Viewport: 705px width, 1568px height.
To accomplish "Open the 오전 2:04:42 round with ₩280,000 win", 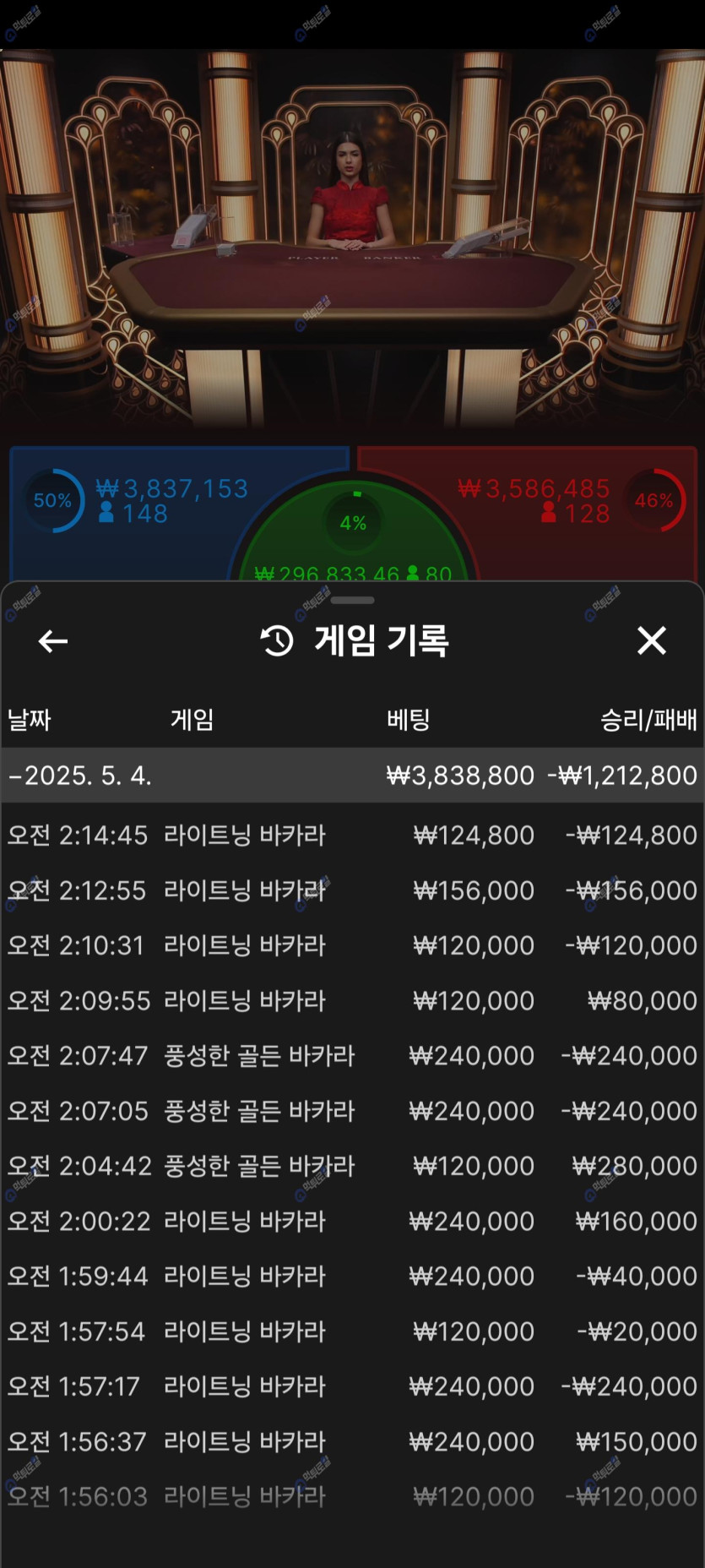I will 352,1167.
